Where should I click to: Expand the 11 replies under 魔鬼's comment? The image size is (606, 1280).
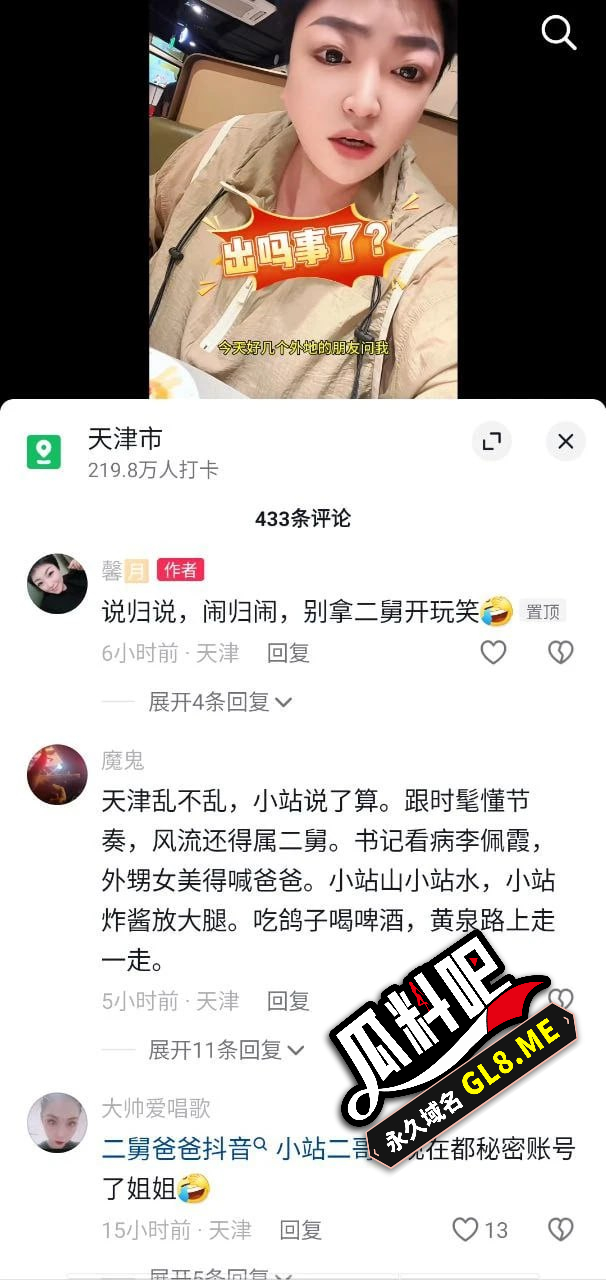[x=226, y=1049]
